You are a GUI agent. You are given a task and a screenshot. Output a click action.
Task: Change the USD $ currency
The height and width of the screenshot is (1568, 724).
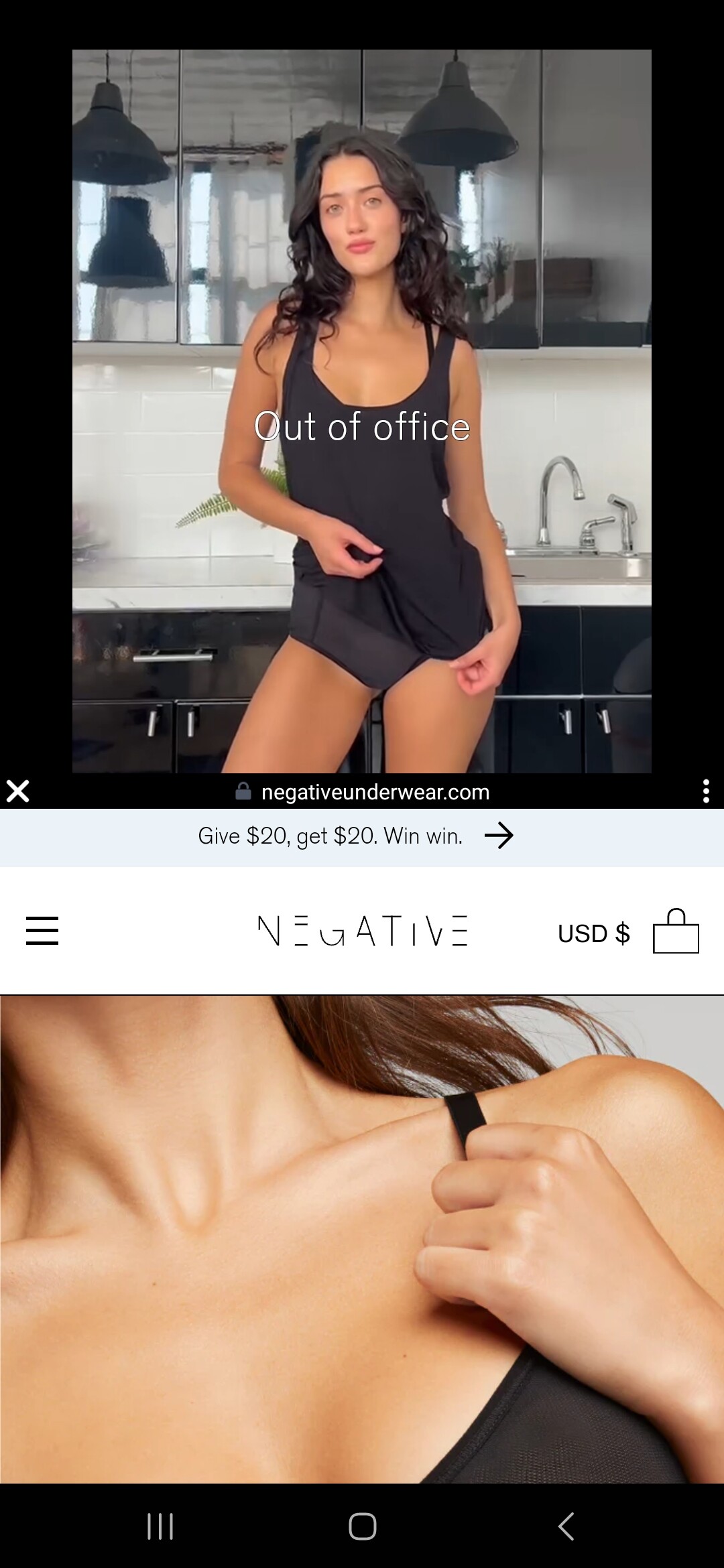click(x=593, y=933)
